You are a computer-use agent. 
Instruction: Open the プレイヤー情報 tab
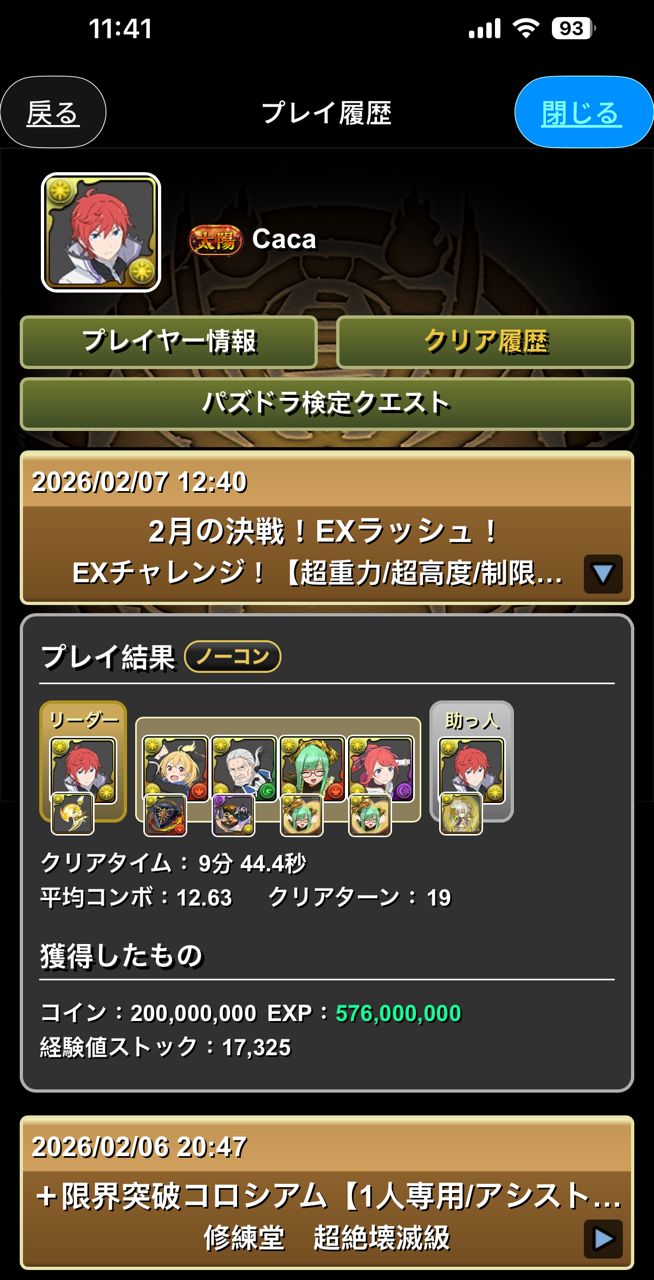169,342
